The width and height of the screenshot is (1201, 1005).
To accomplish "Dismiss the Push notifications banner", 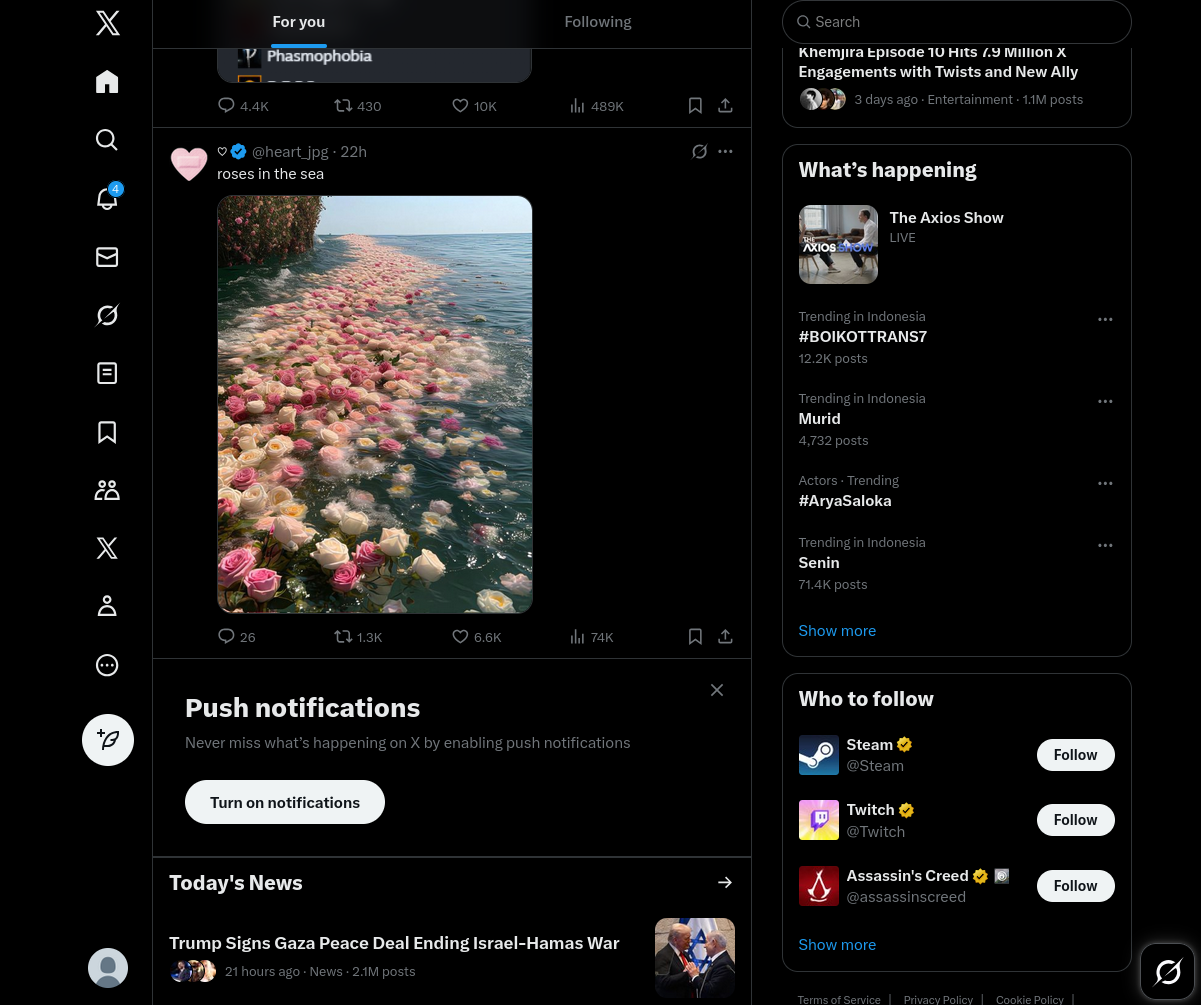I will click(717, 690).
